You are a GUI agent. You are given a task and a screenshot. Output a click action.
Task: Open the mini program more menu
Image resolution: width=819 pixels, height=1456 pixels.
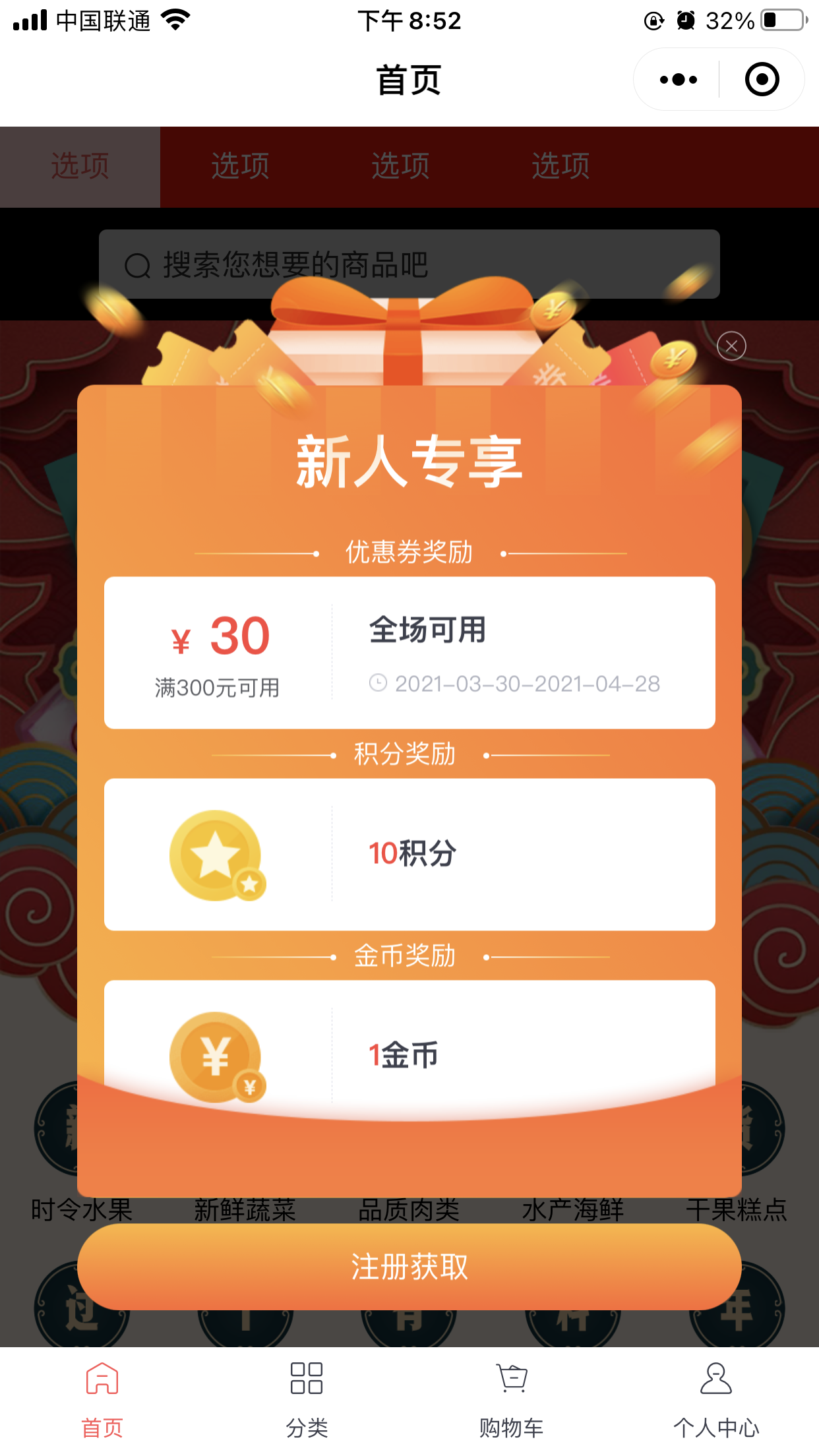[x=678, y=80]
